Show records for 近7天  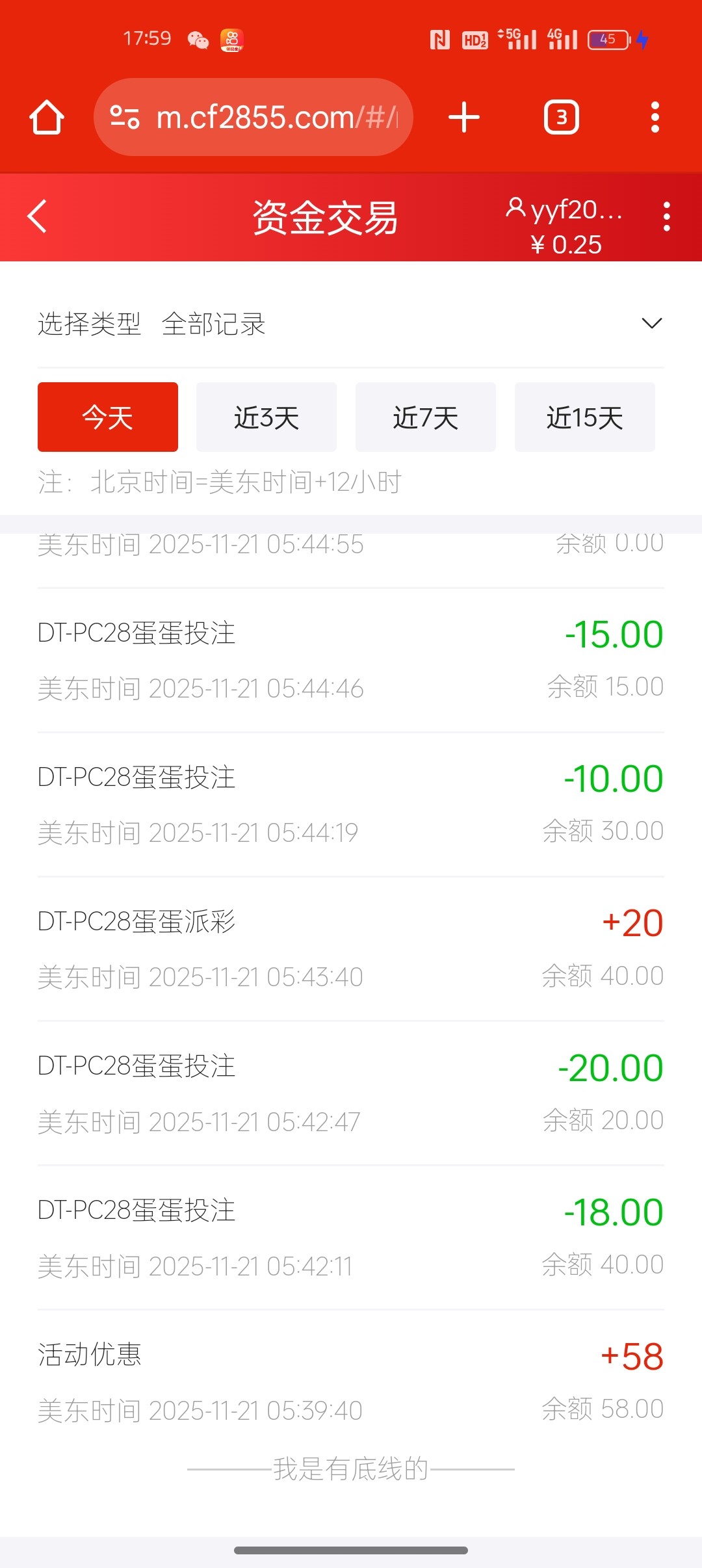click(x=426, y=417)
